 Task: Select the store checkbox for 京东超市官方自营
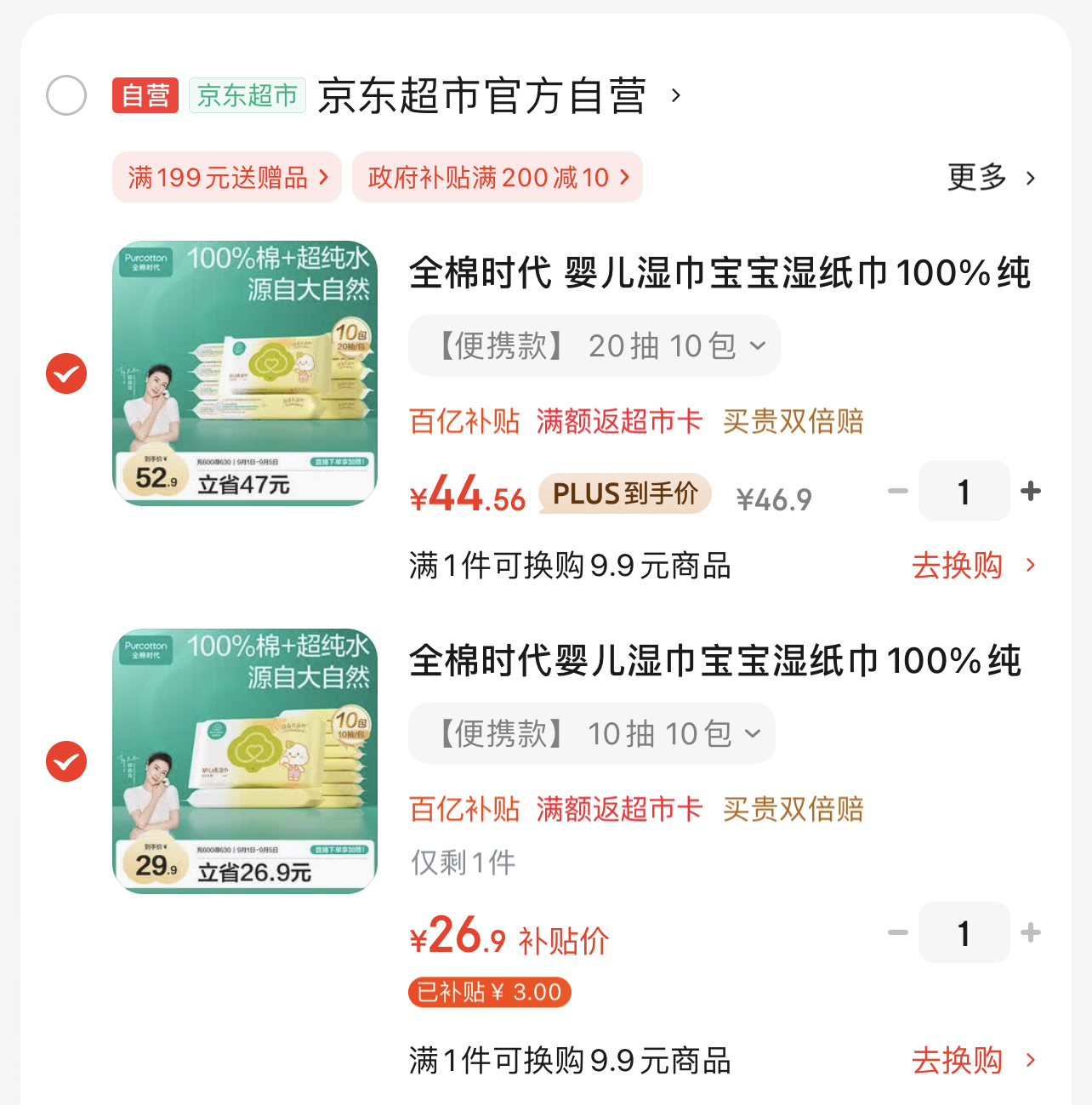pyautogui.click(x=65, y=95)
